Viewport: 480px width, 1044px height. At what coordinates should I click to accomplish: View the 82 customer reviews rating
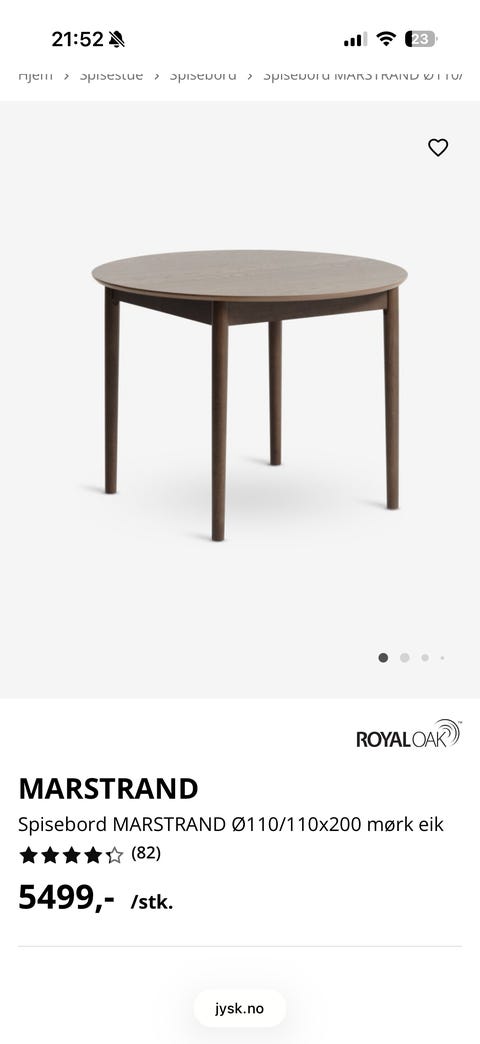[90, 854]
